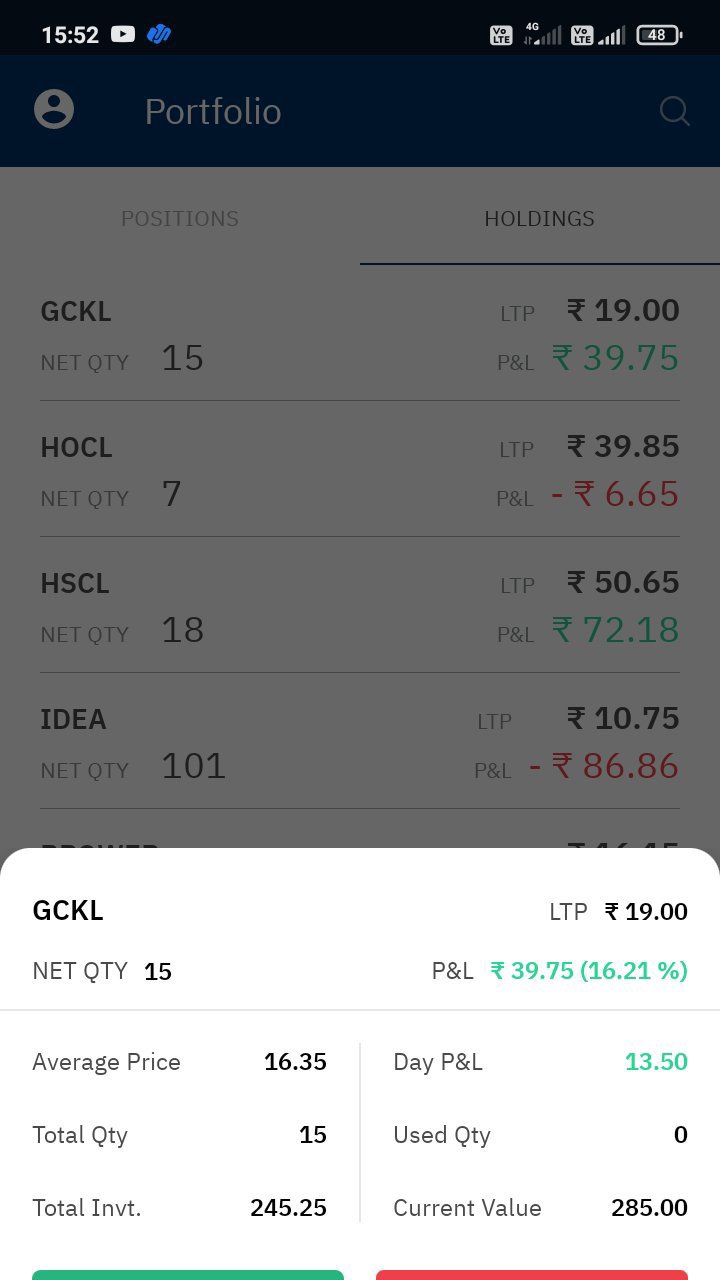Open the IDEA holding row
This screenshot has height=1280, width=720.
[360, 742]
